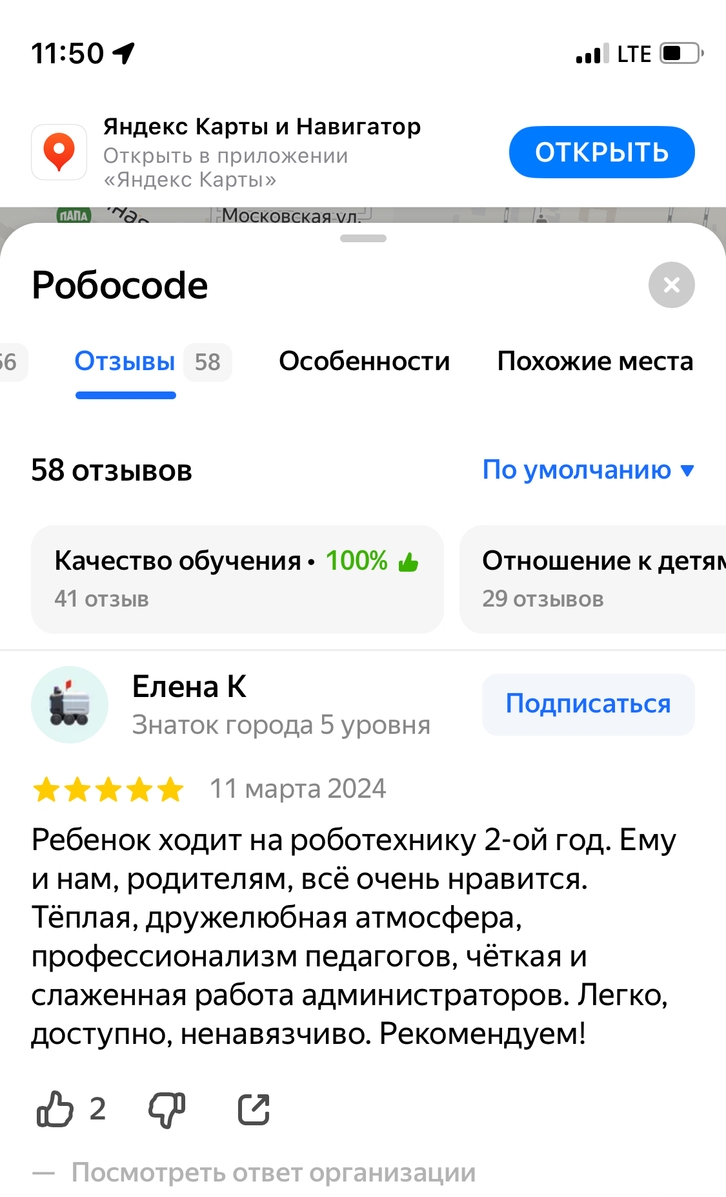Select the Отзывы tab
The image size is (726, 1197).
(125, 361)
